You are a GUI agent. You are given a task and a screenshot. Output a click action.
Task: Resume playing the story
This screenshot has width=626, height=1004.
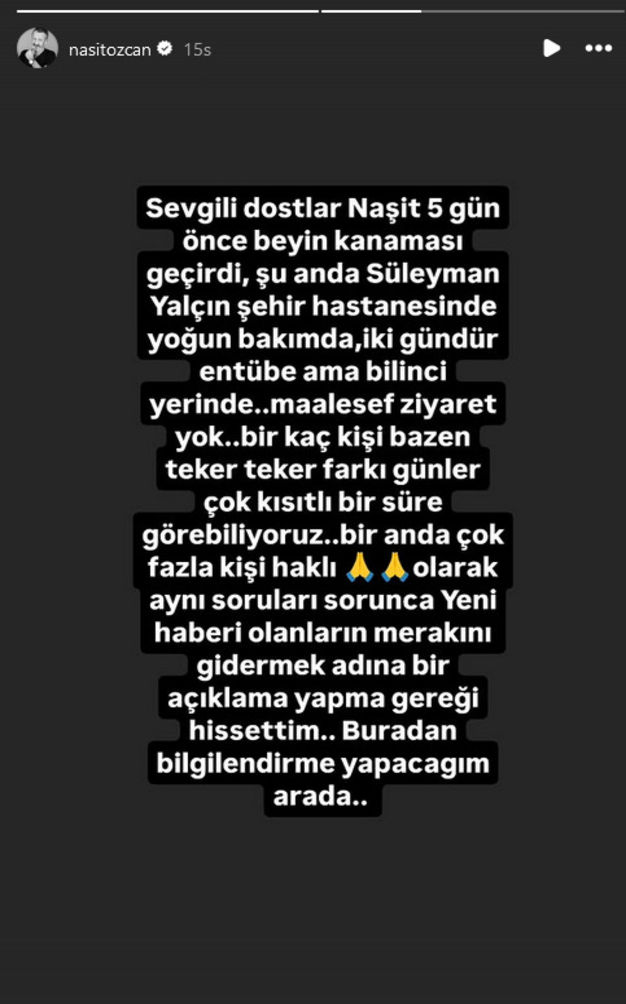click(551, 48)
